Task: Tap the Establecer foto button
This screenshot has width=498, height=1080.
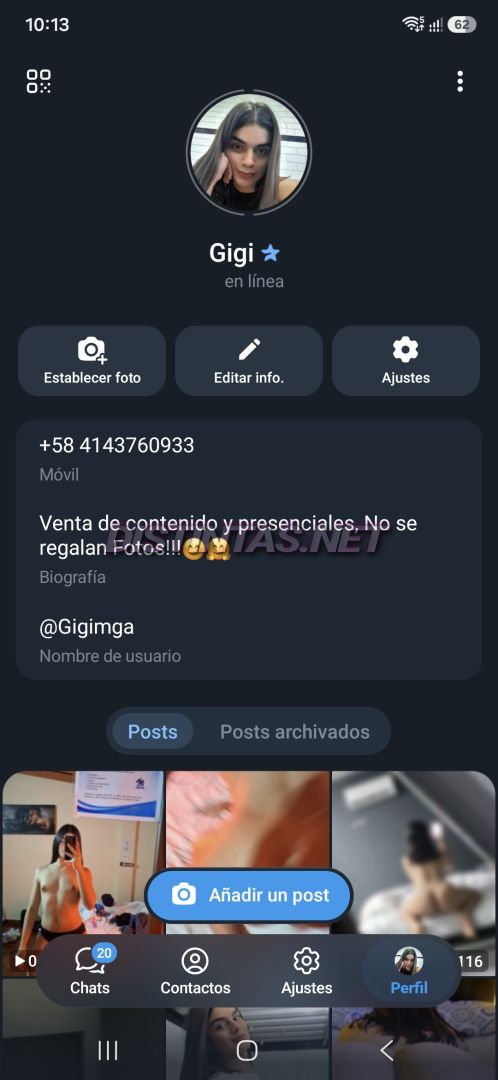Action: click(x=92, y=361)
